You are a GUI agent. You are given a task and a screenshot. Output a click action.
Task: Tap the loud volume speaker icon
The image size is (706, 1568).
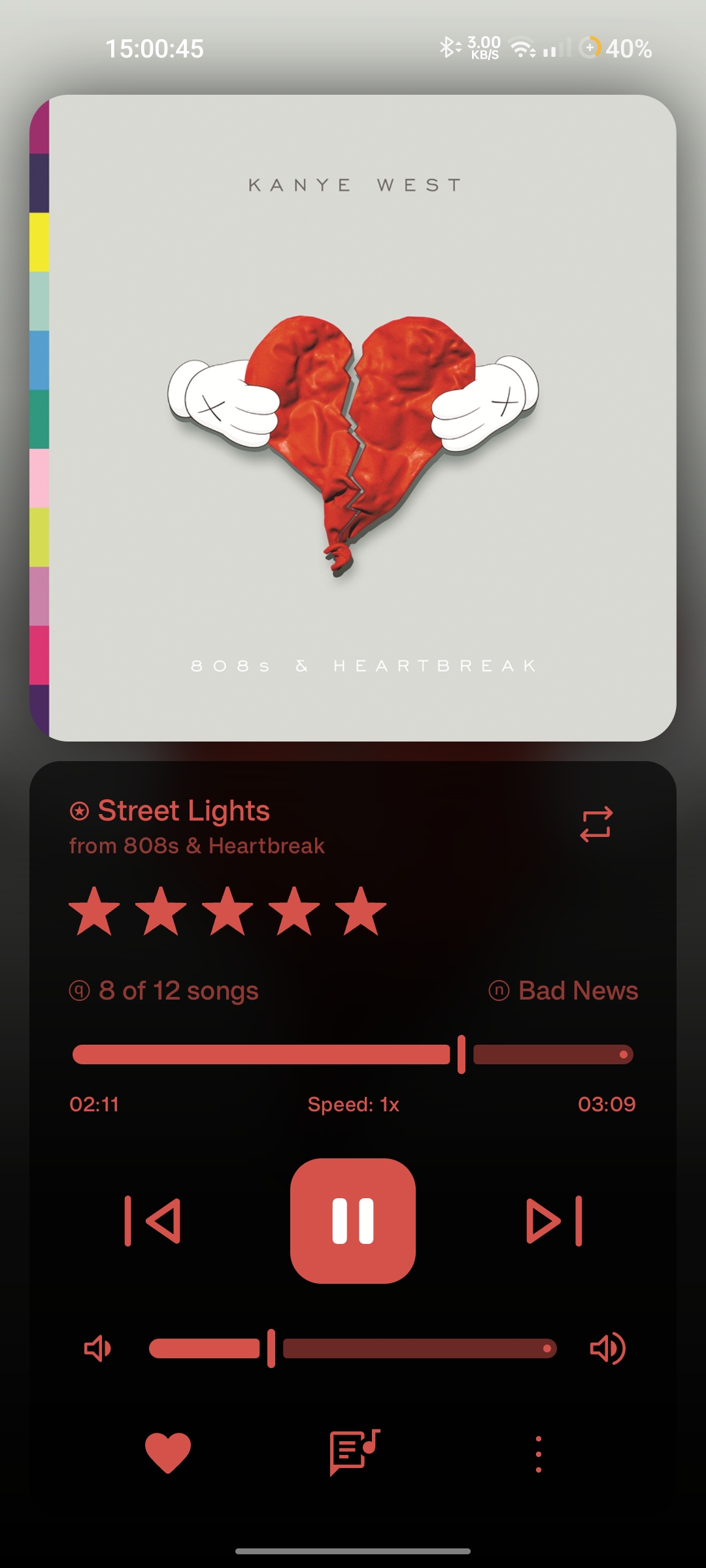pos(608,1348)
